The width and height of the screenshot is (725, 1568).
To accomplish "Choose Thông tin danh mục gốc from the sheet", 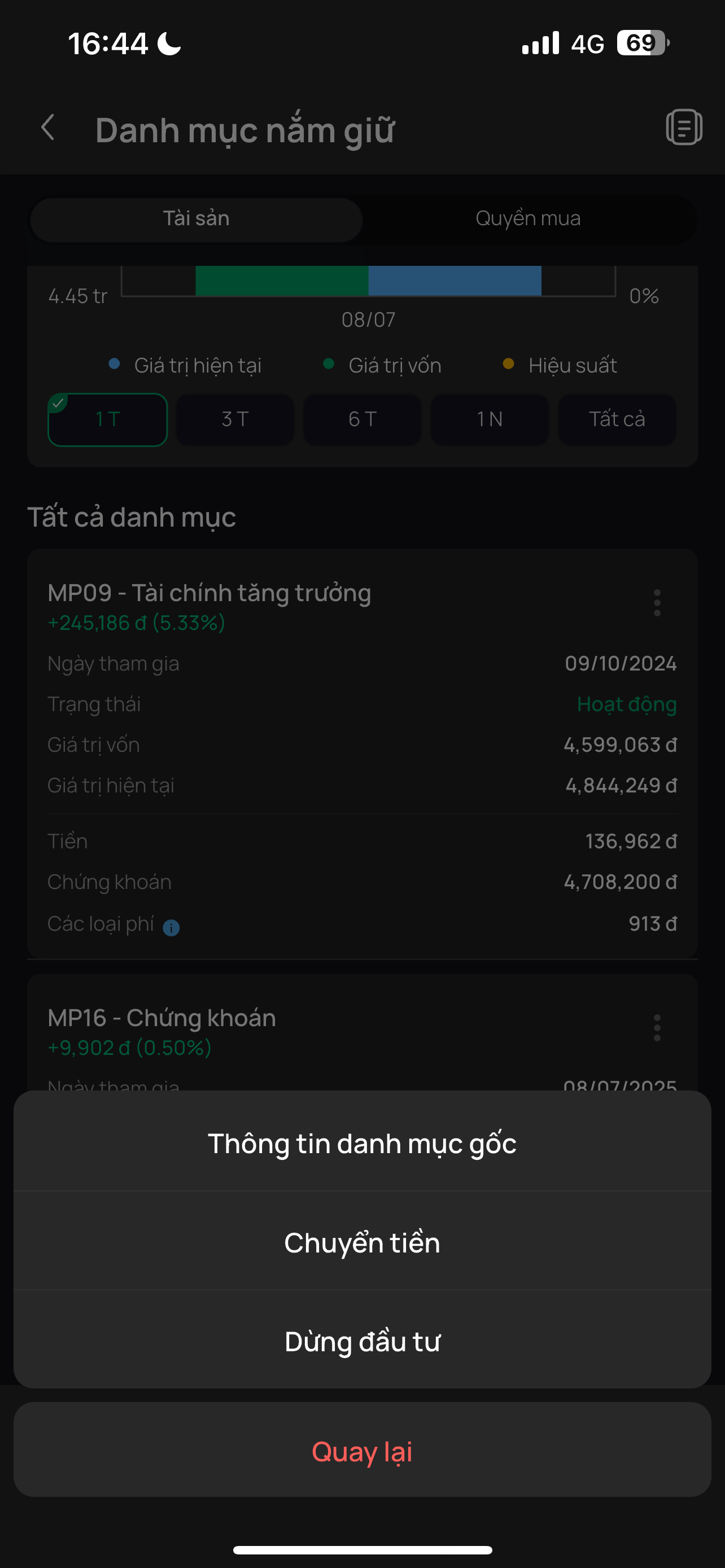I will [x=362, y=1143].
